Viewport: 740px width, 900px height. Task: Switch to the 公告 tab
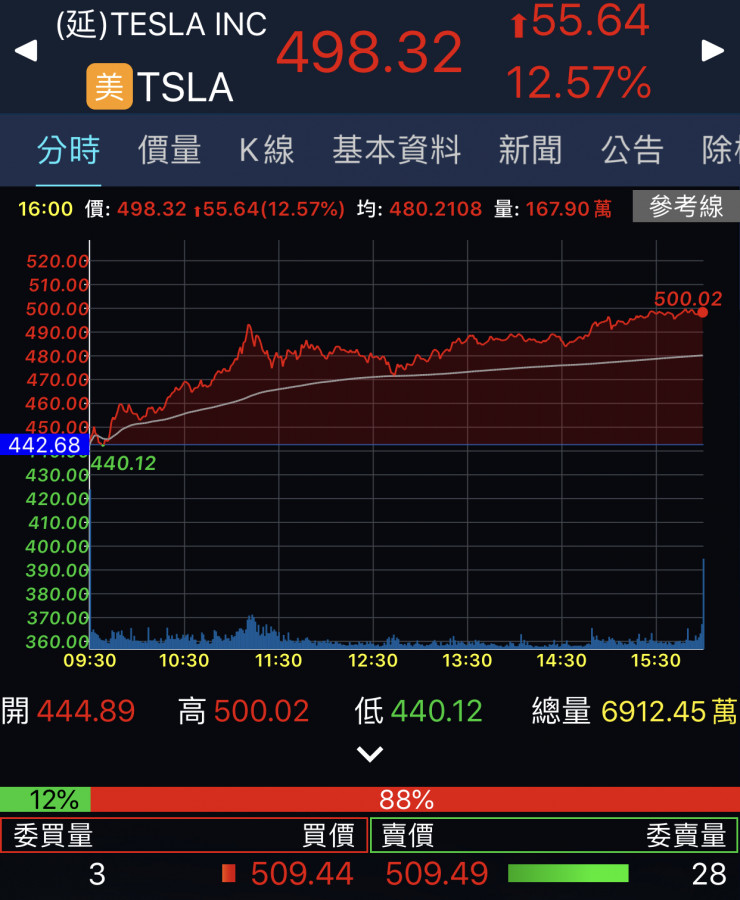631,151
